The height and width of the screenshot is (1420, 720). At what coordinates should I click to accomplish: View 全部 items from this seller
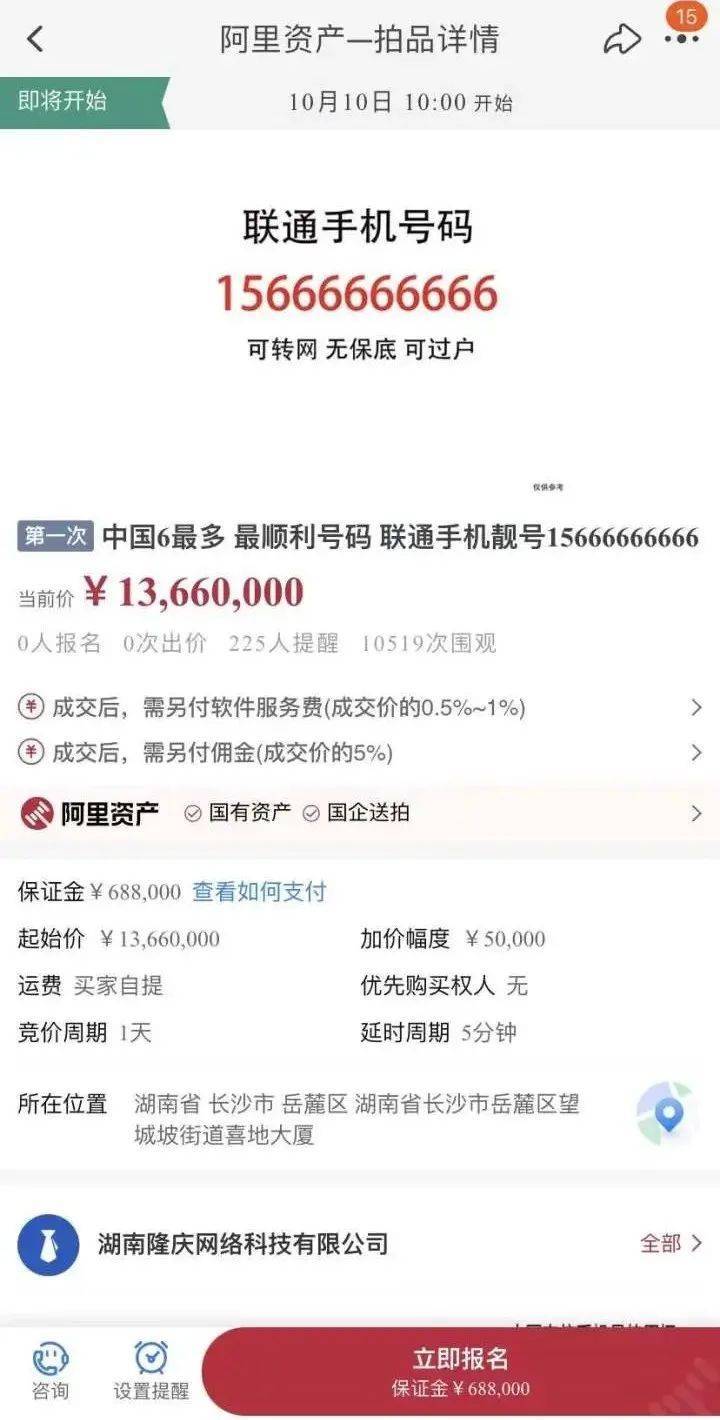pos(671,1244)
